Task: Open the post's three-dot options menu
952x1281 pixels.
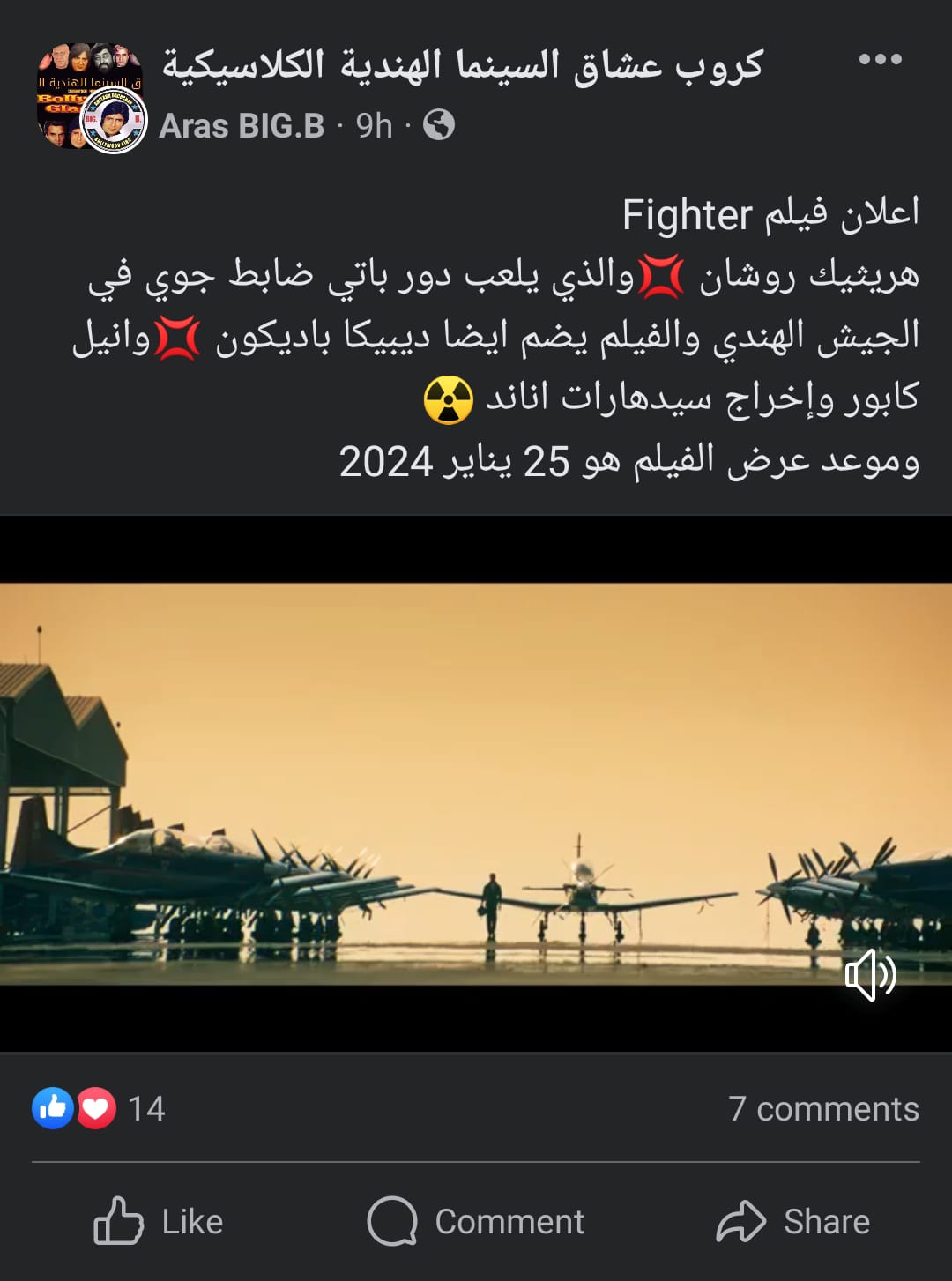Action: point(880,59)
